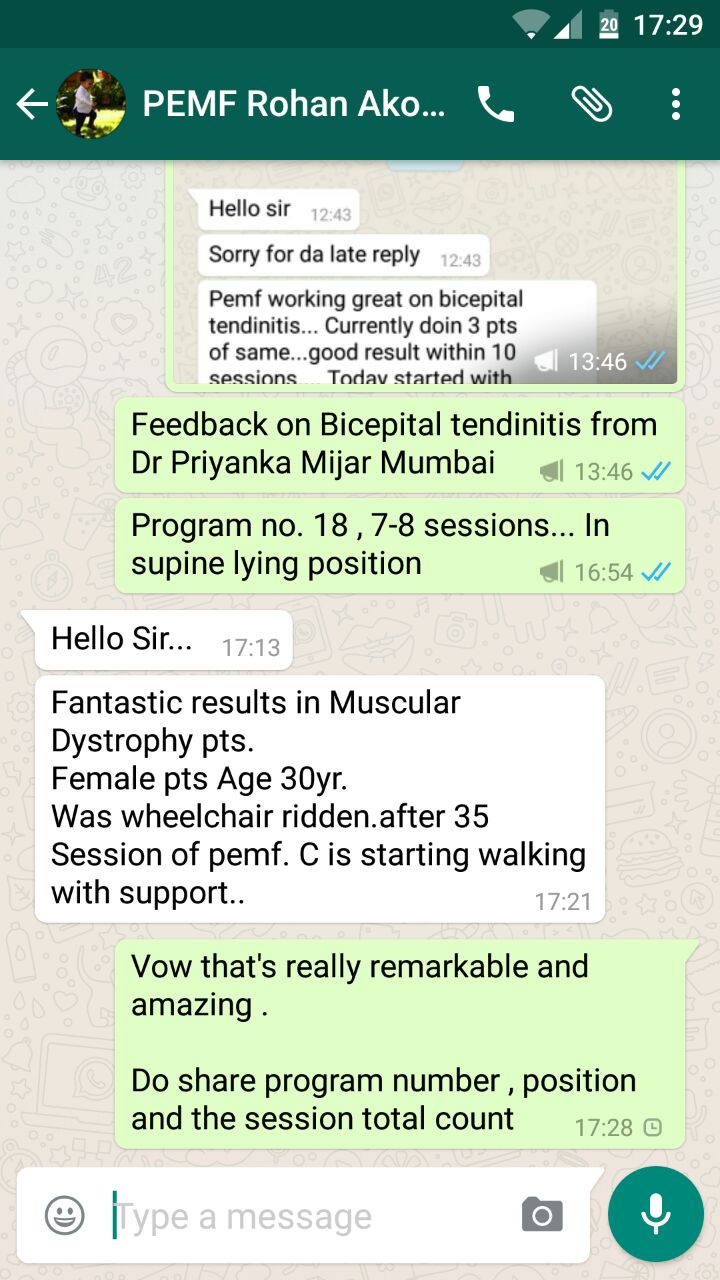Viewport: 720px width, 1280px height.
Task: Open the three-dot overflow menu
Action: click(676, 104)
